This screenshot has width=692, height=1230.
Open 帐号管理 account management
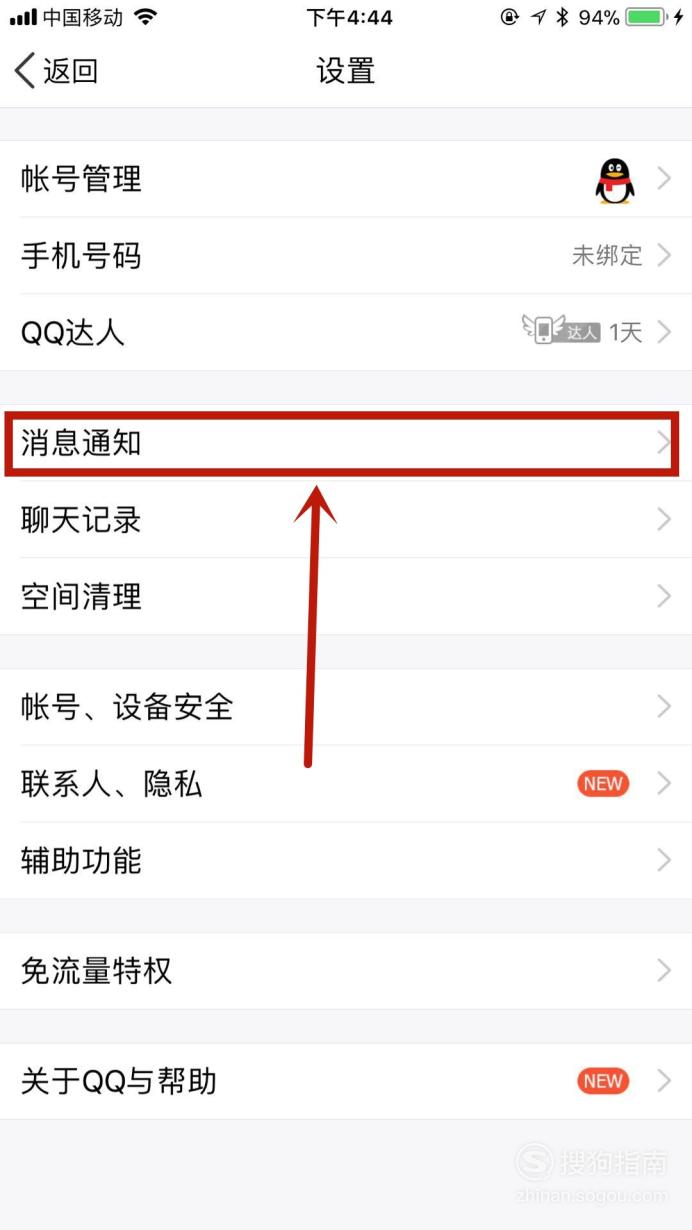346,179
